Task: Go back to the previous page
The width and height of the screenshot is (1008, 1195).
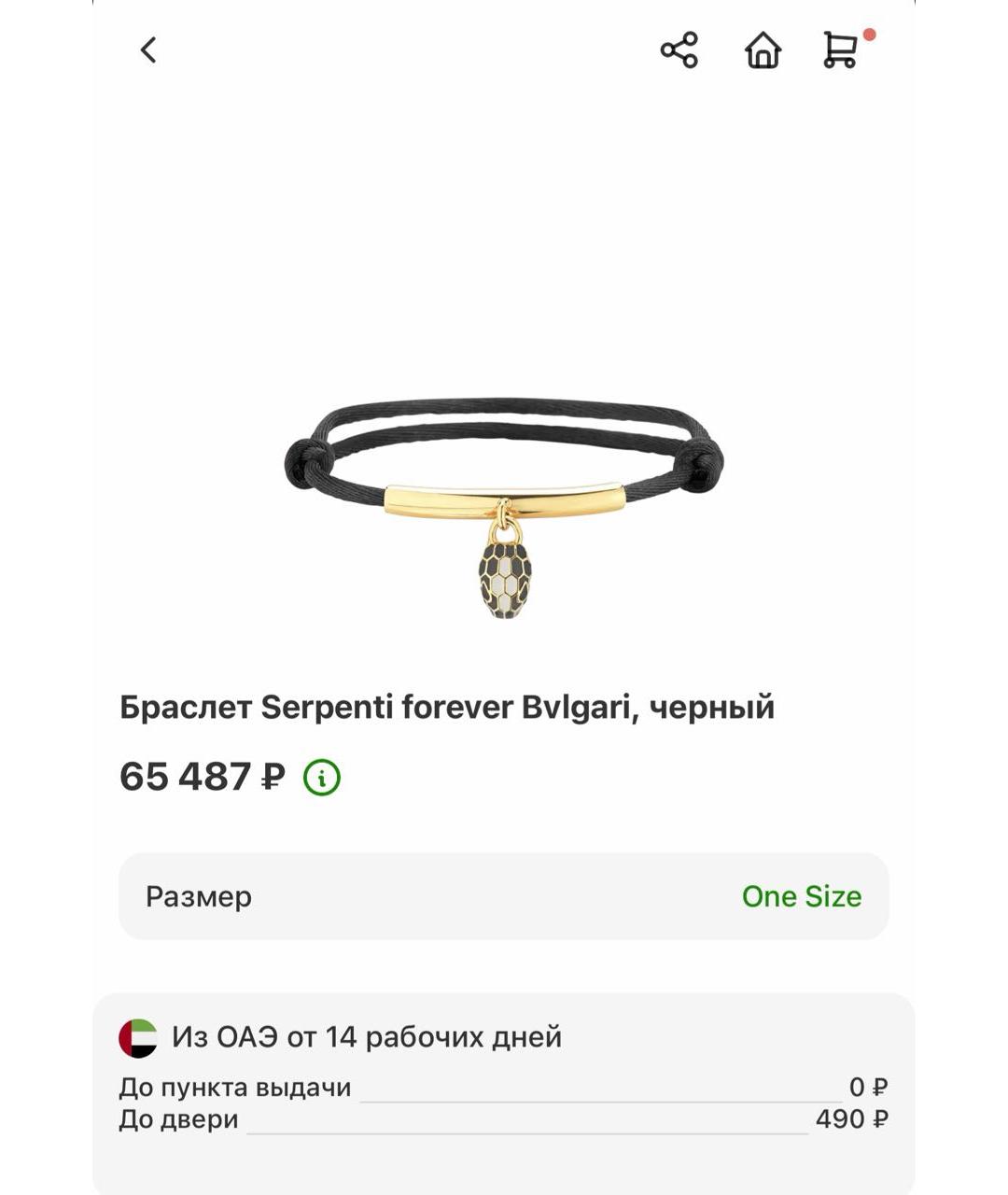Action: (x=148, y=50)
